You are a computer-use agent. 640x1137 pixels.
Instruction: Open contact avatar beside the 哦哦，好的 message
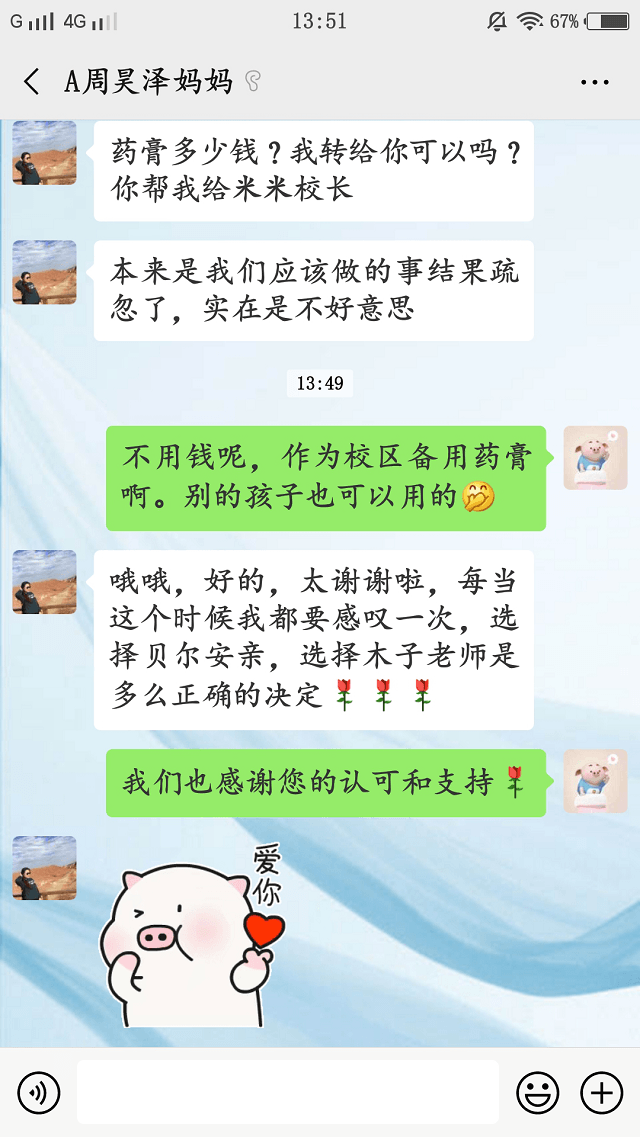(44, 582)
